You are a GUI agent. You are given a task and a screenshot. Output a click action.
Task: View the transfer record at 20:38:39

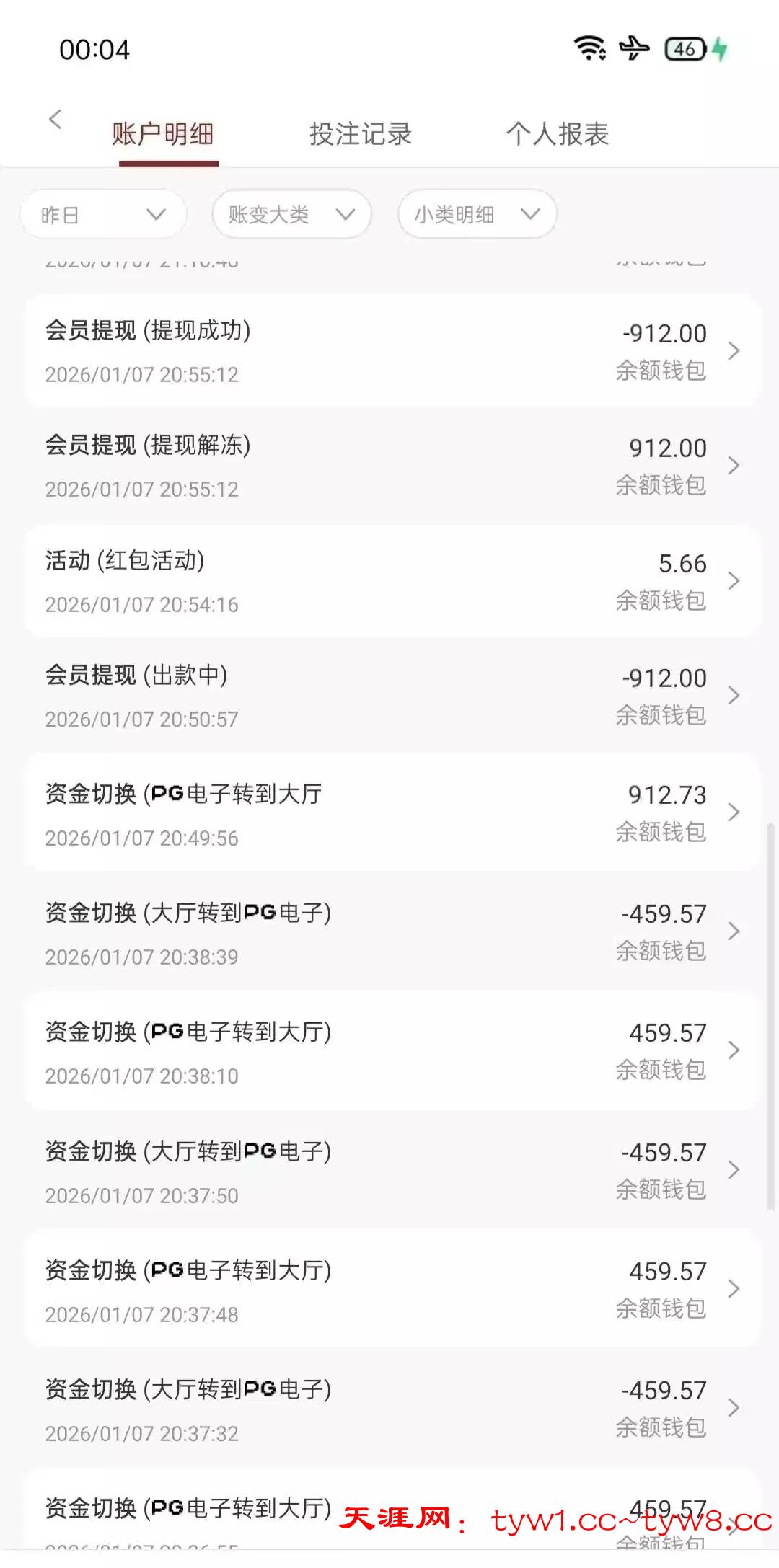(392, 931)
